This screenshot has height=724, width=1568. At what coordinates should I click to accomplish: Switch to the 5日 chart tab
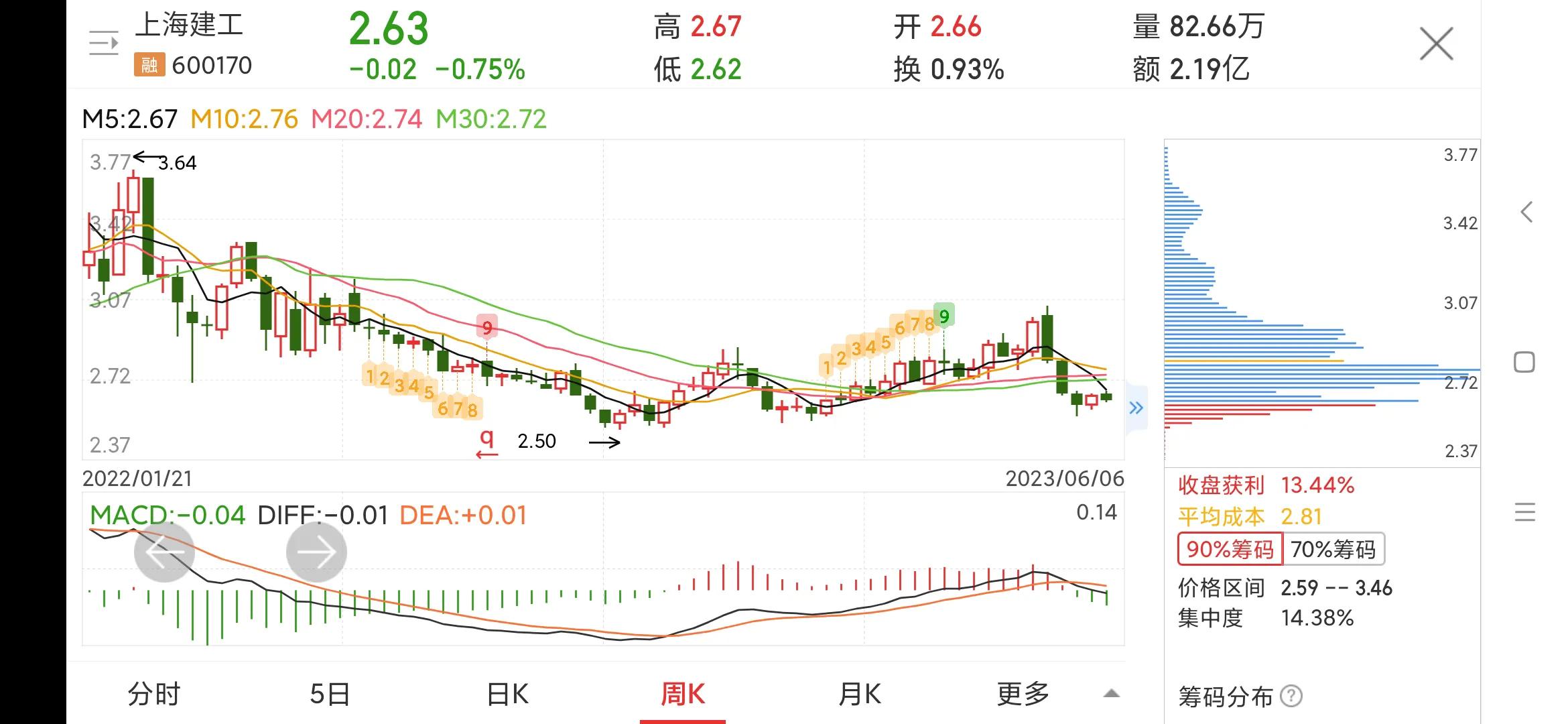(330, 694)
